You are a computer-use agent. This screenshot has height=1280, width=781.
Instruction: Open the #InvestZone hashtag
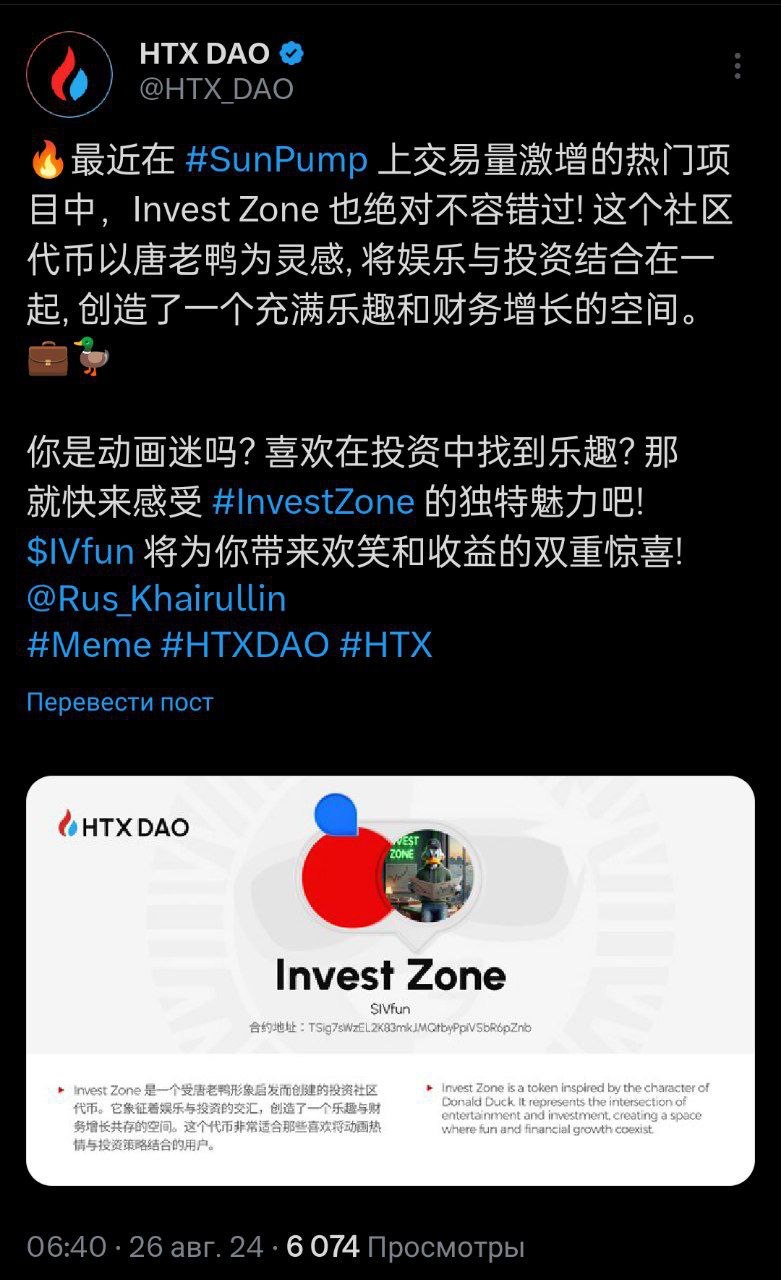point(313,501)
